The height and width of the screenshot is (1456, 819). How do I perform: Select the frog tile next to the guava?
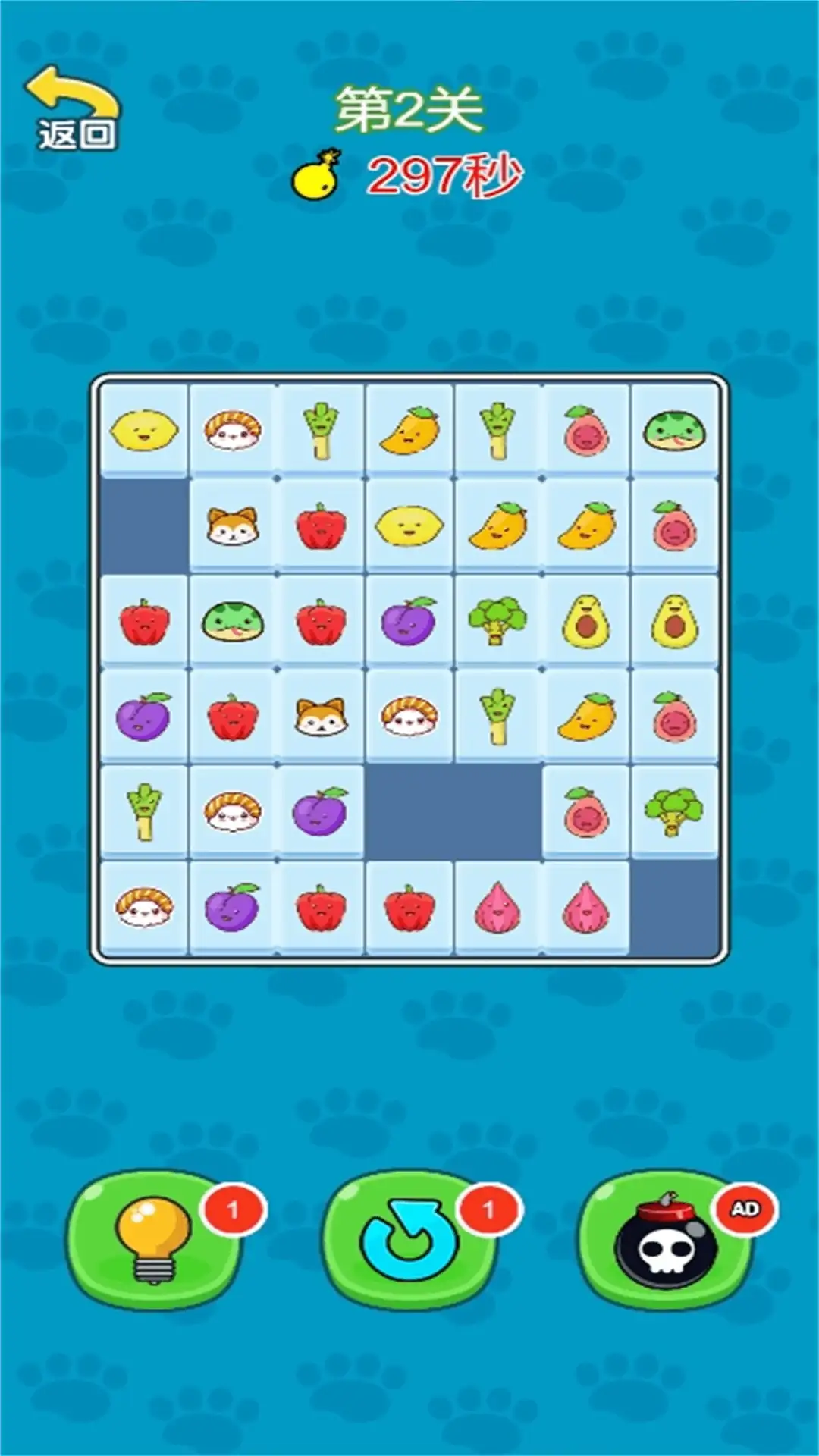pos(674,431)
